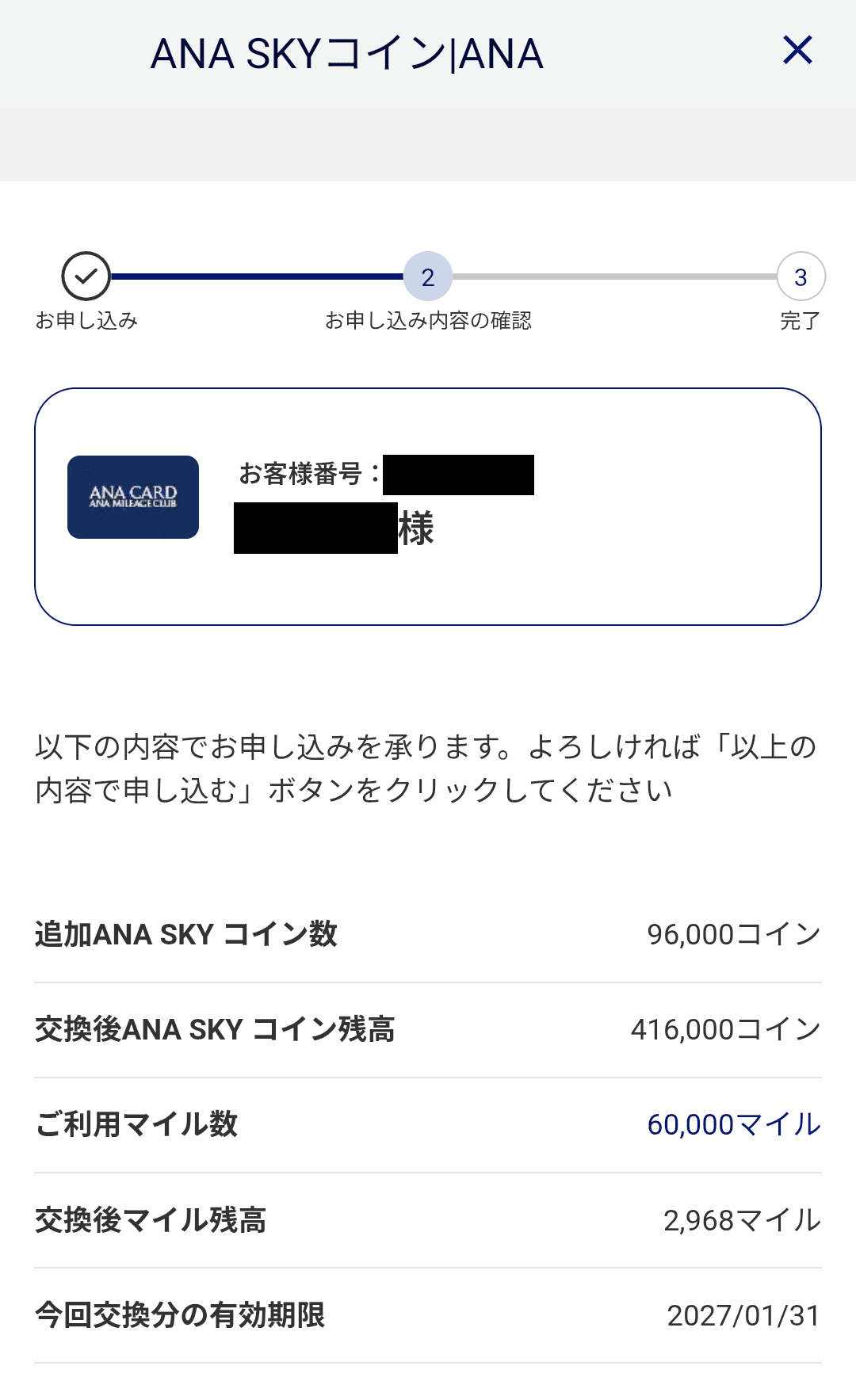
Task: Select the 追加ANA SKY コイン数 row
Action: (184, 935)
